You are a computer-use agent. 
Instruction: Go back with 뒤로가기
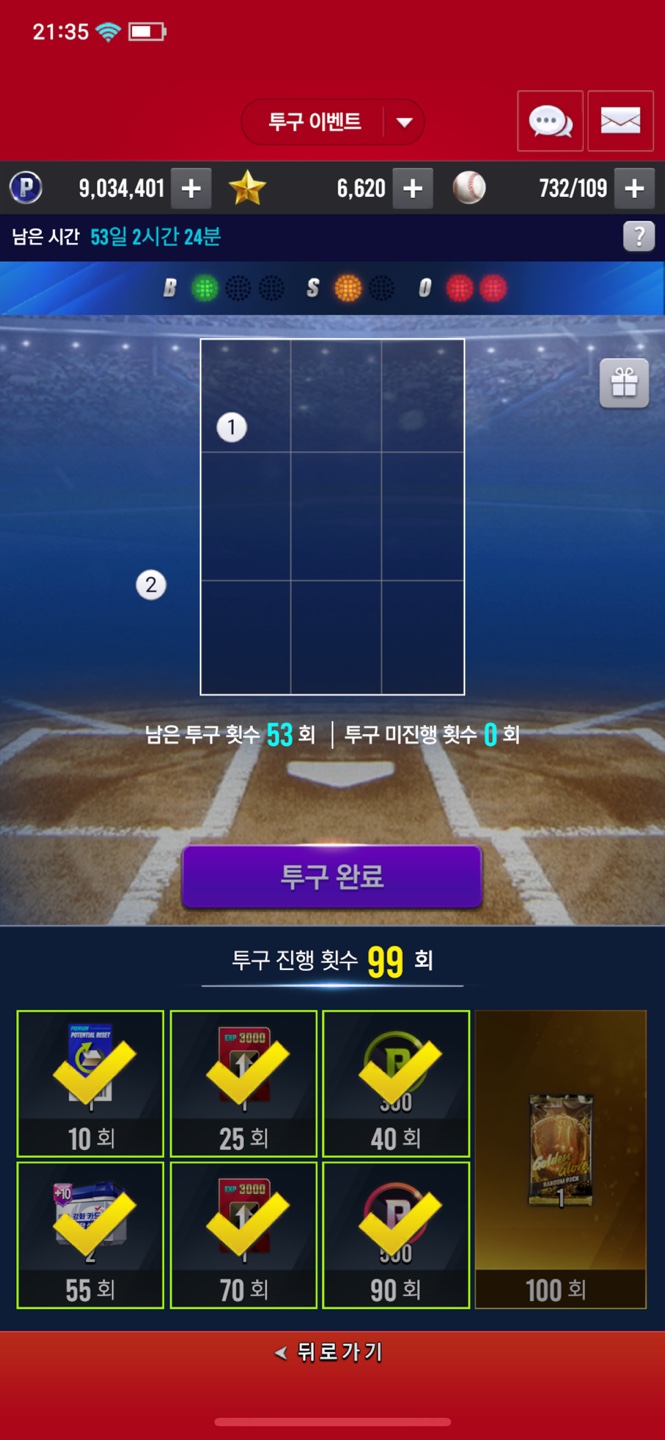(332, 1352)
